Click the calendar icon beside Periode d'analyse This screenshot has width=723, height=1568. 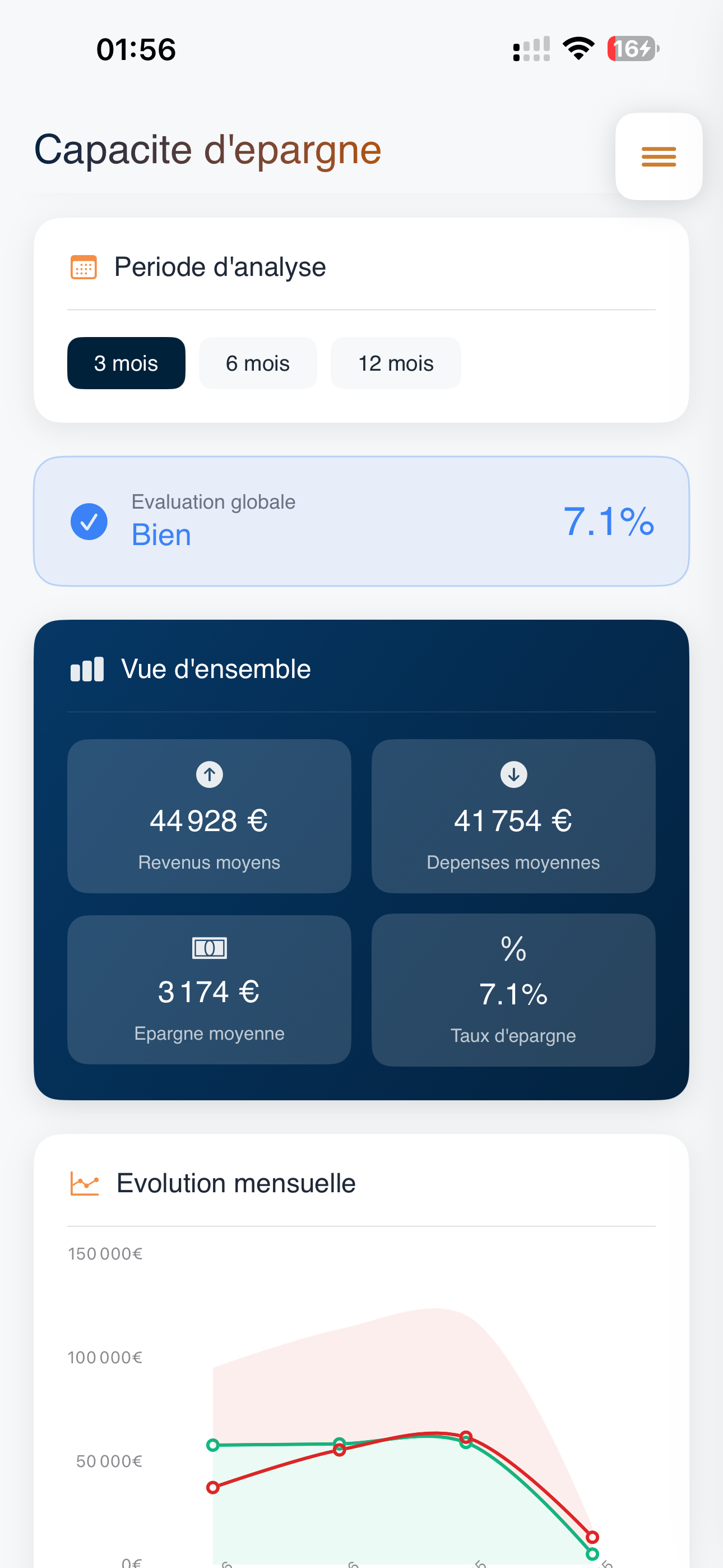coord(84,266)
